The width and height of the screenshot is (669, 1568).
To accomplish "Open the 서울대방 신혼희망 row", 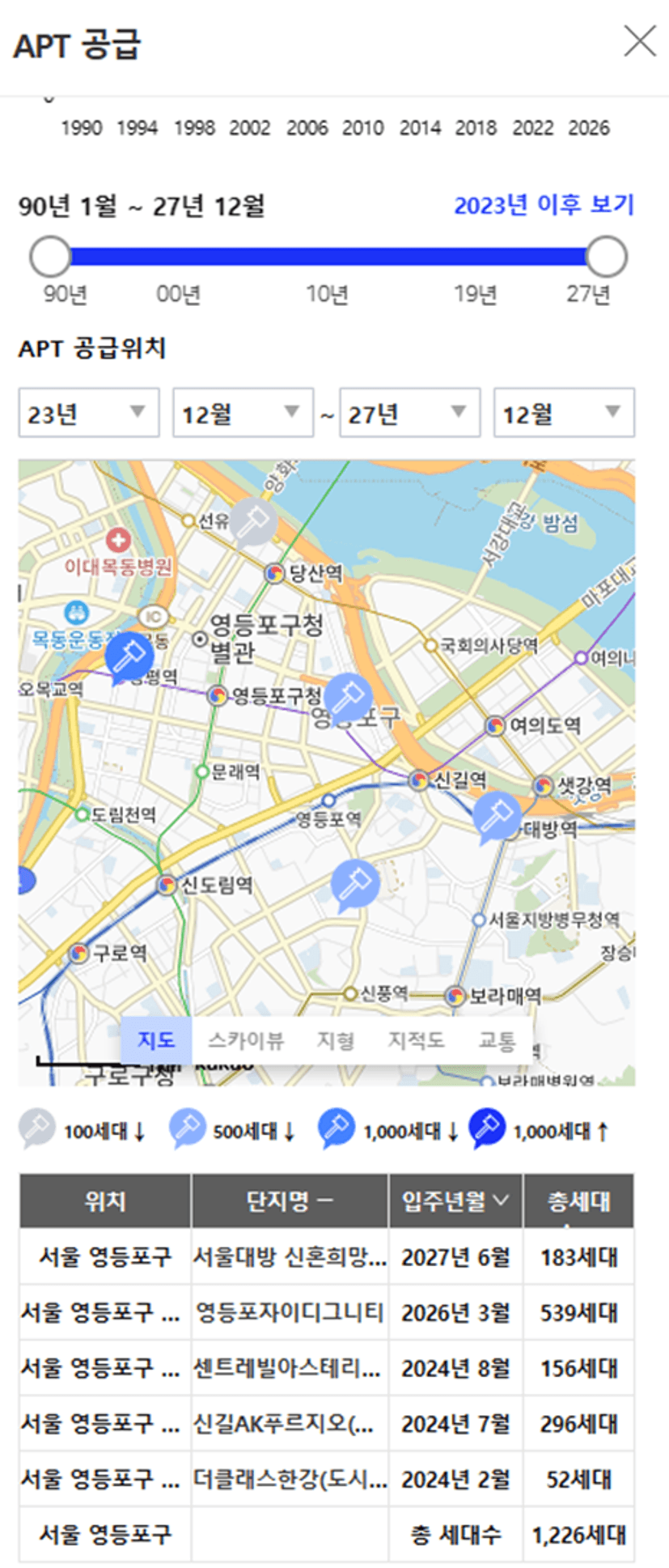I will tap(289, 1257).
